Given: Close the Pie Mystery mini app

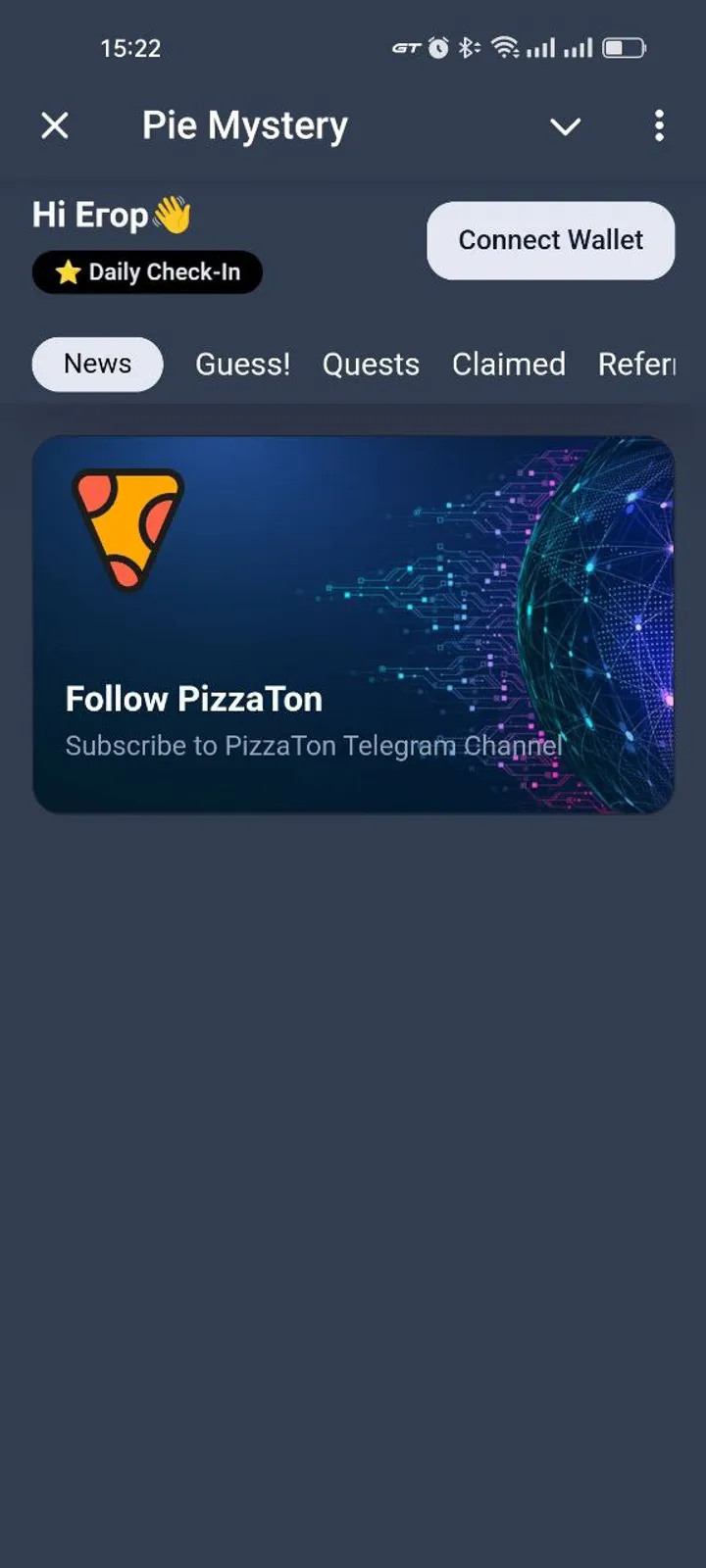Looking at the screenshot, I should click(x=56, y=125).
